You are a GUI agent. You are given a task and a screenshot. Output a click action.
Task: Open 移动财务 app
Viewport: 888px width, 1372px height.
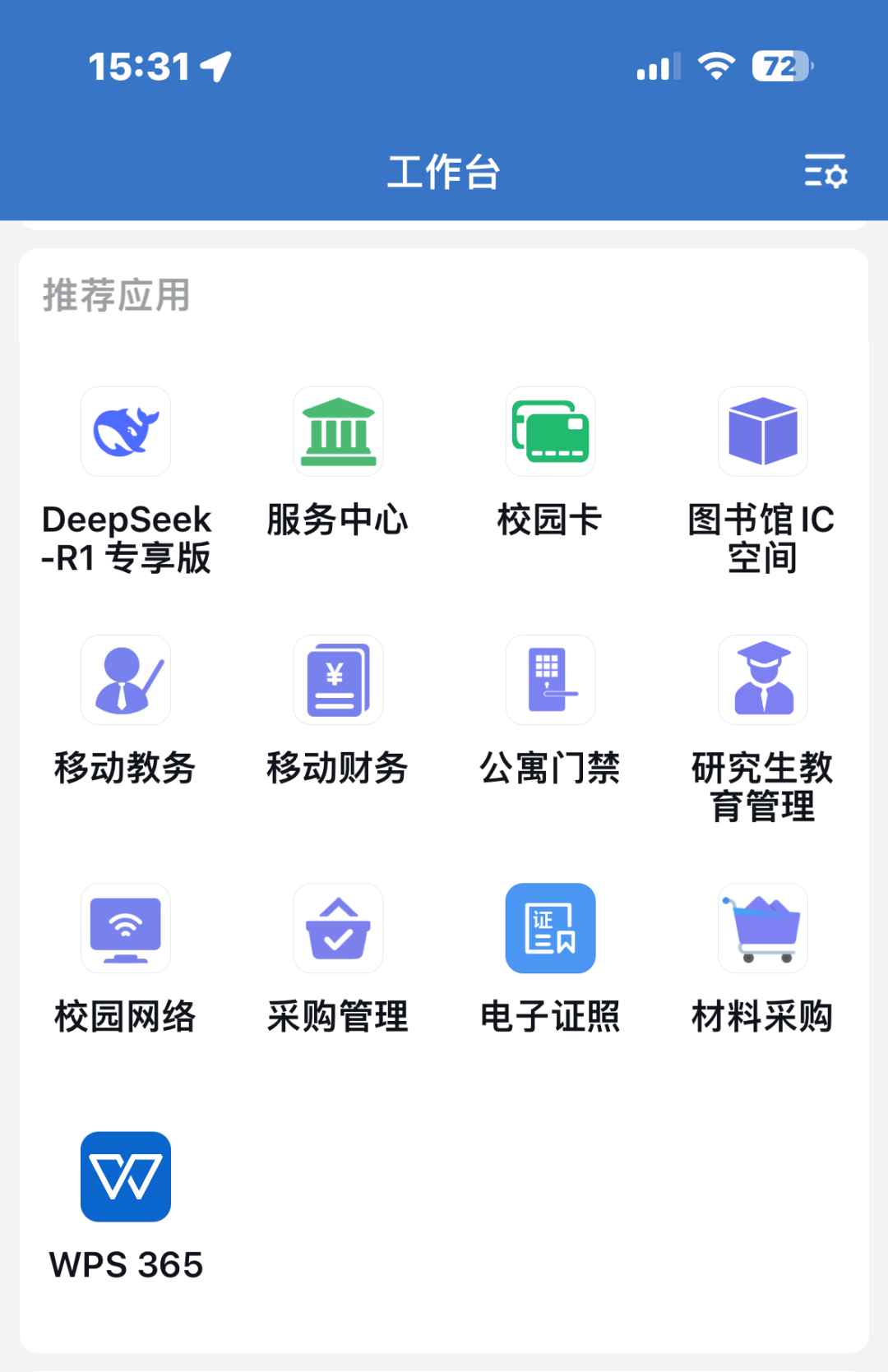[x=338, y=681]
